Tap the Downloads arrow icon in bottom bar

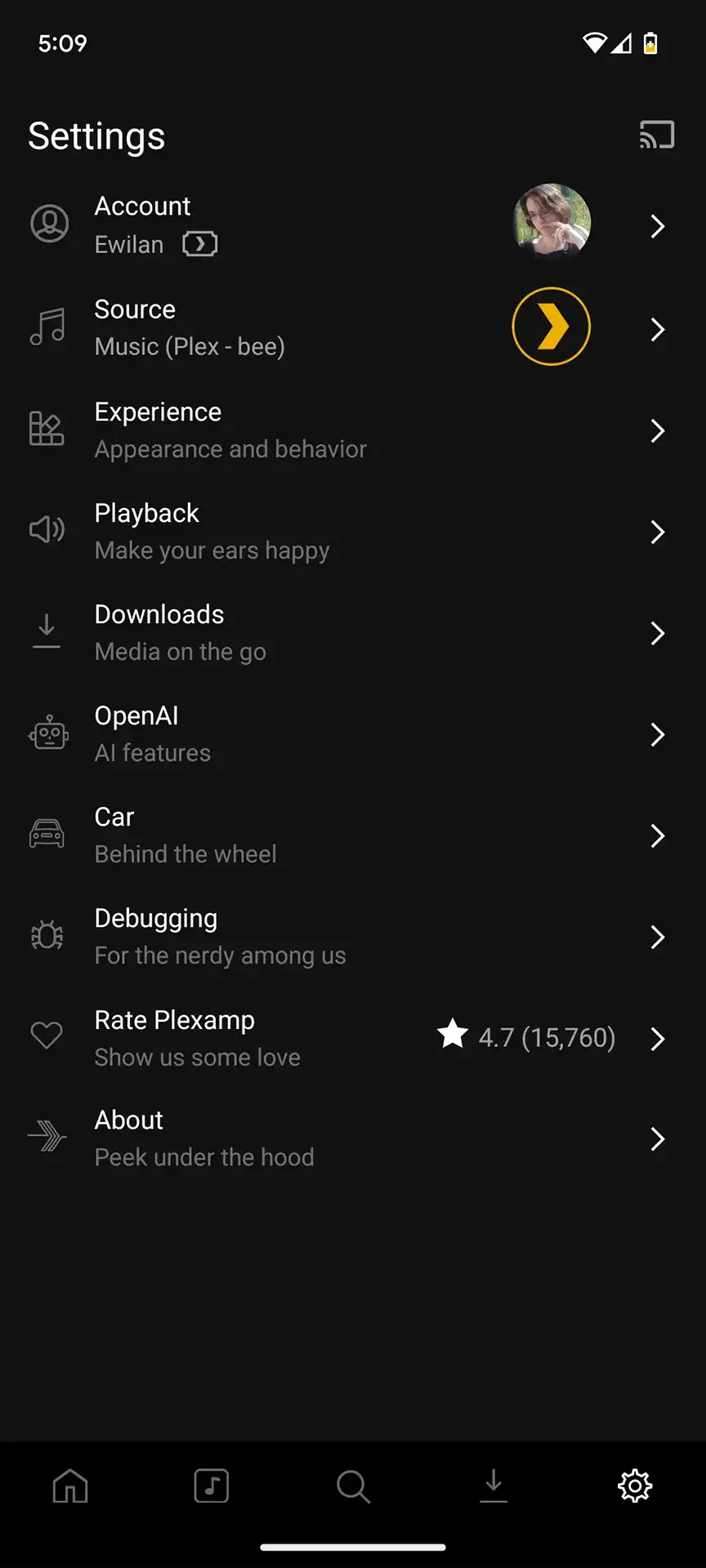coord(494,1486)
